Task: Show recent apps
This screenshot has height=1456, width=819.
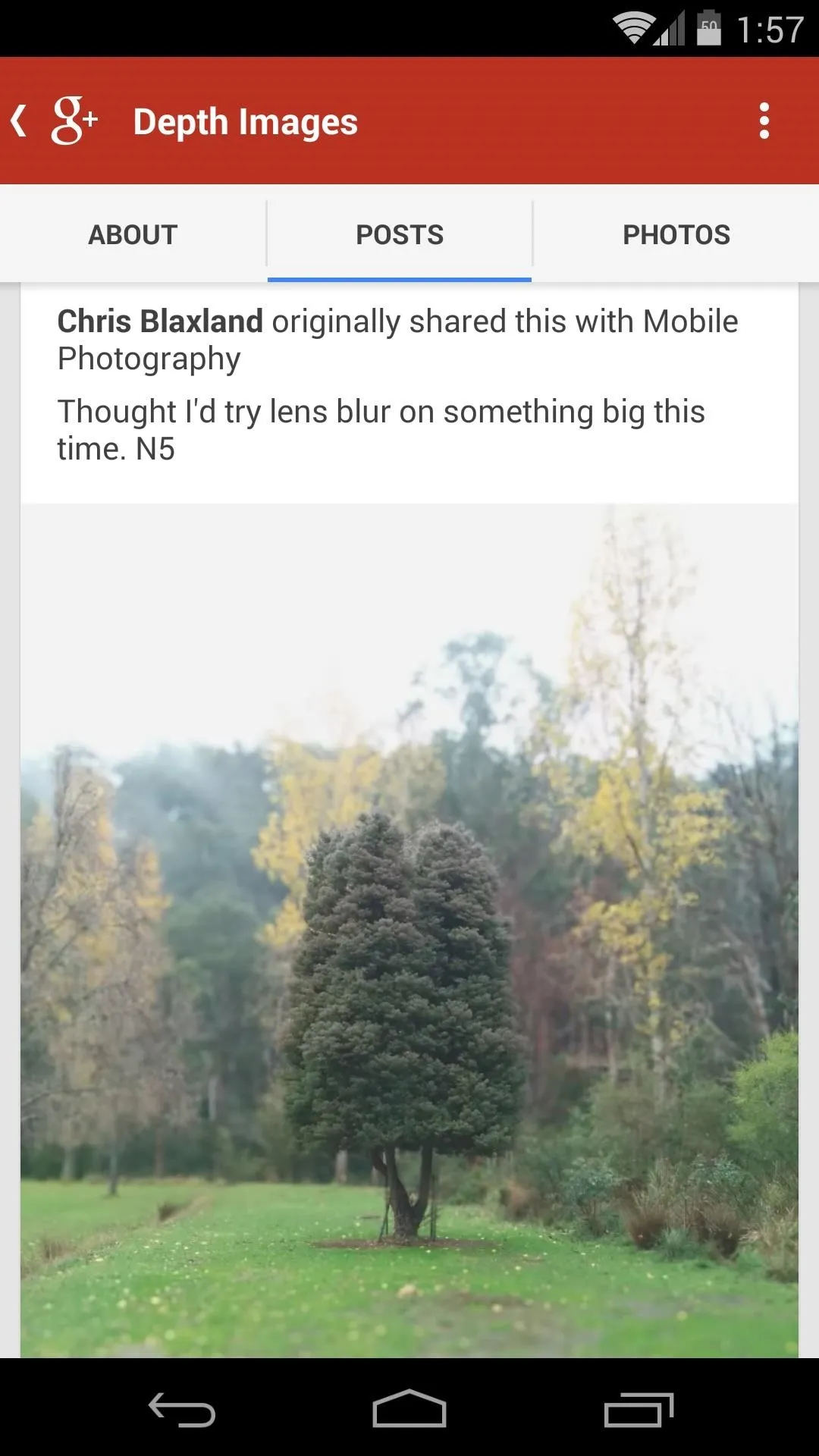Action: (639, 1409)
